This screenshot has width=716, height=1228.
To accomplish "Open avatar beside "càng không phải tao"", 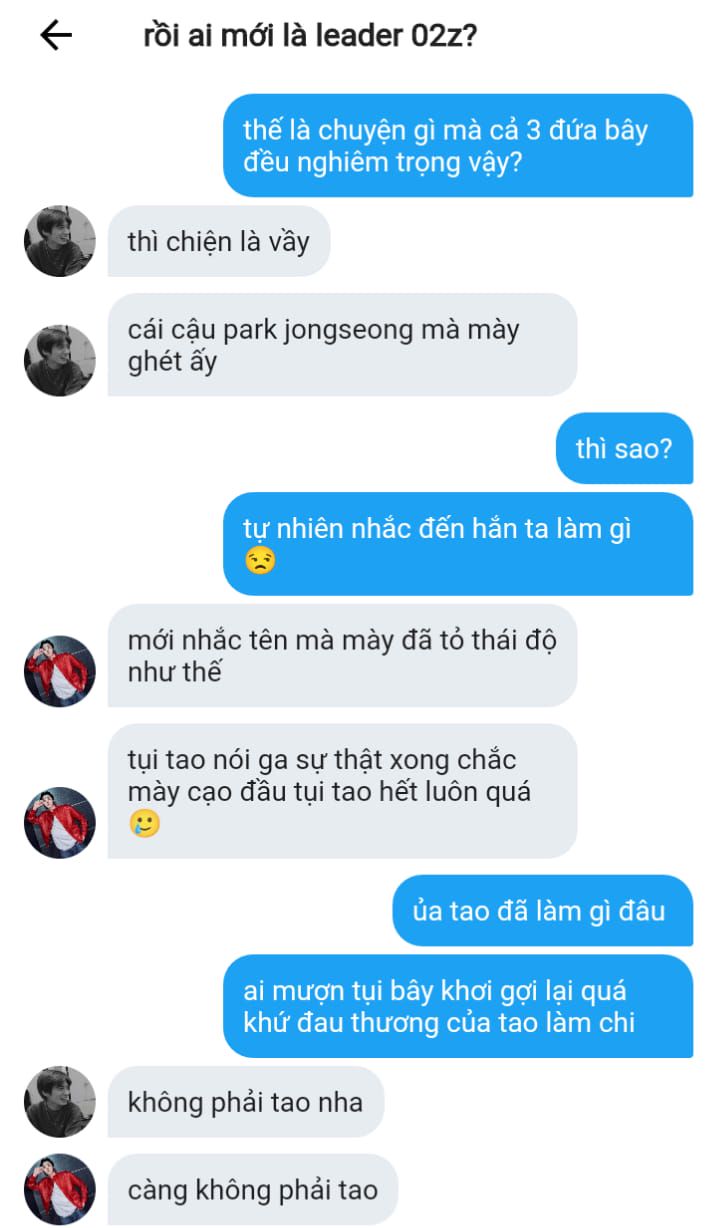I will [x=60, y=1189].
